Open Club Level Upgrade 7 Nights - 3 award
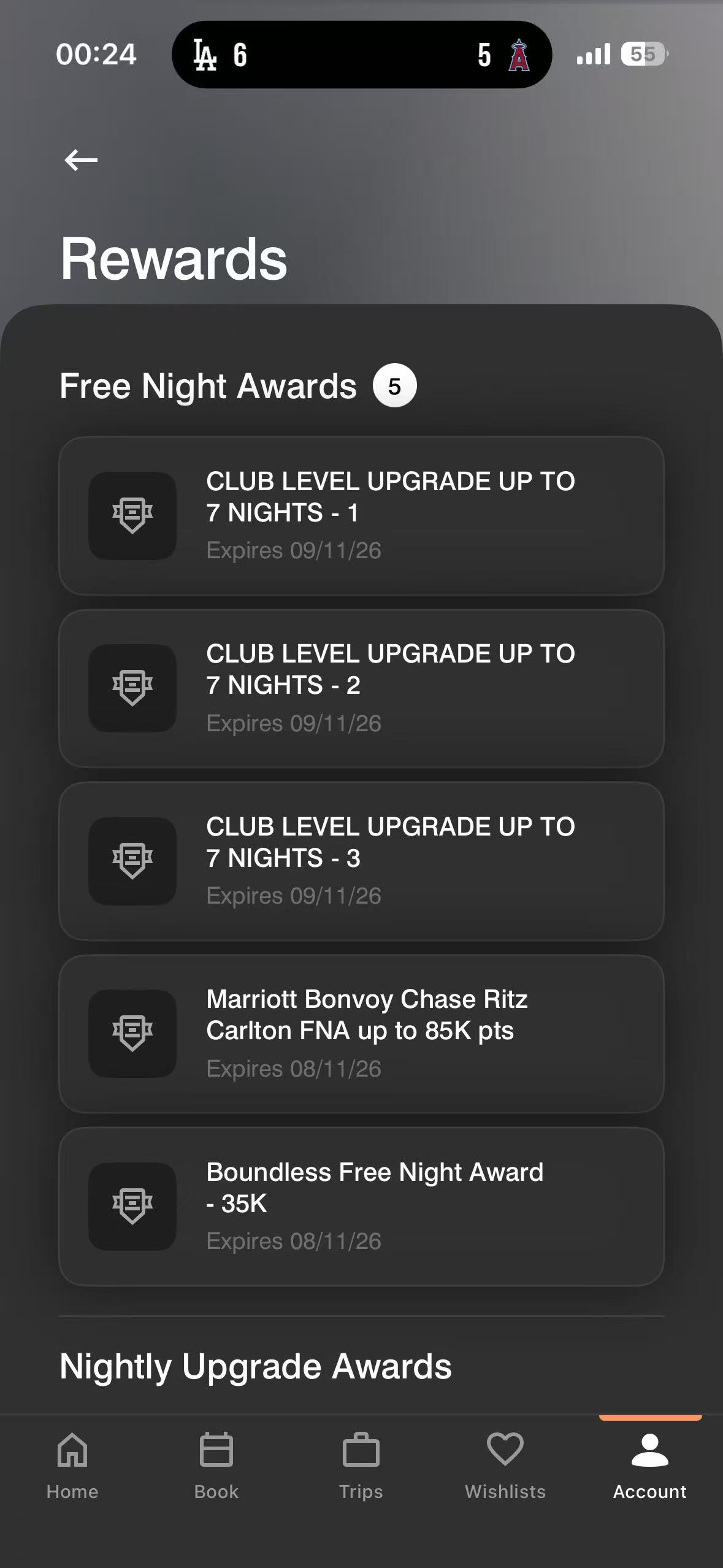723x1568 pixels. point(361,861)
